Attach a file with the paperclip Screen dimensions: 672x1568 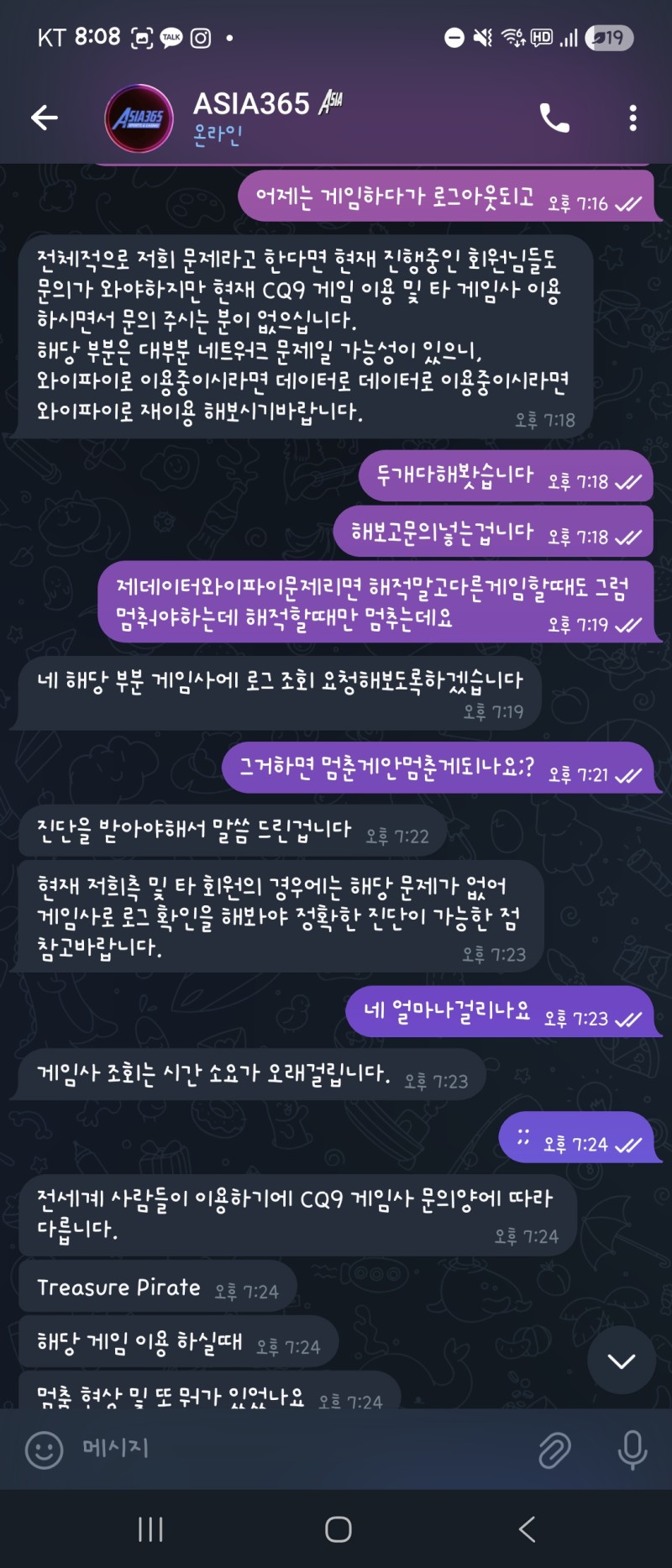pyautogui.click(x=554, y=1449)
